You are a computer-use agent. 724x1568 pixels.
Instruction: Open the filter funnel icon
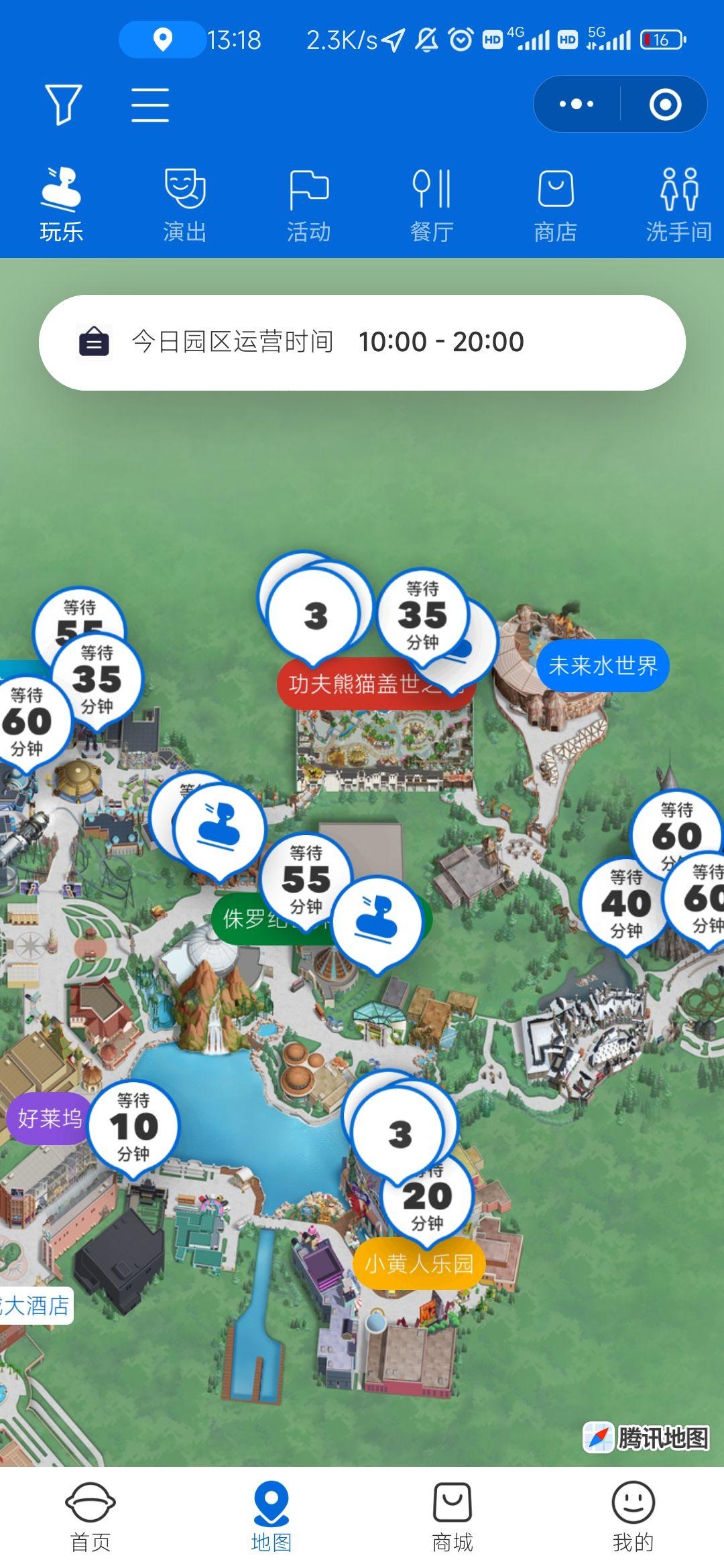(63, 105)
